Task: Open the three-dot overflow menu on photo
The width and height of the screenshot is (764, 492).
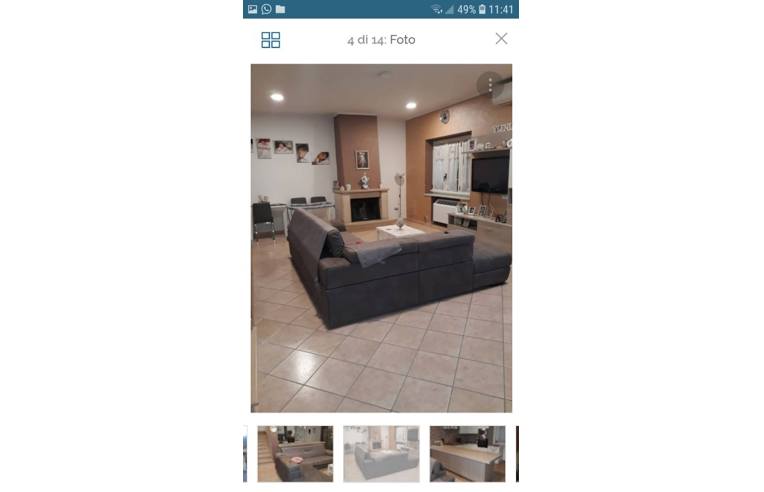Action: point(490,85)
